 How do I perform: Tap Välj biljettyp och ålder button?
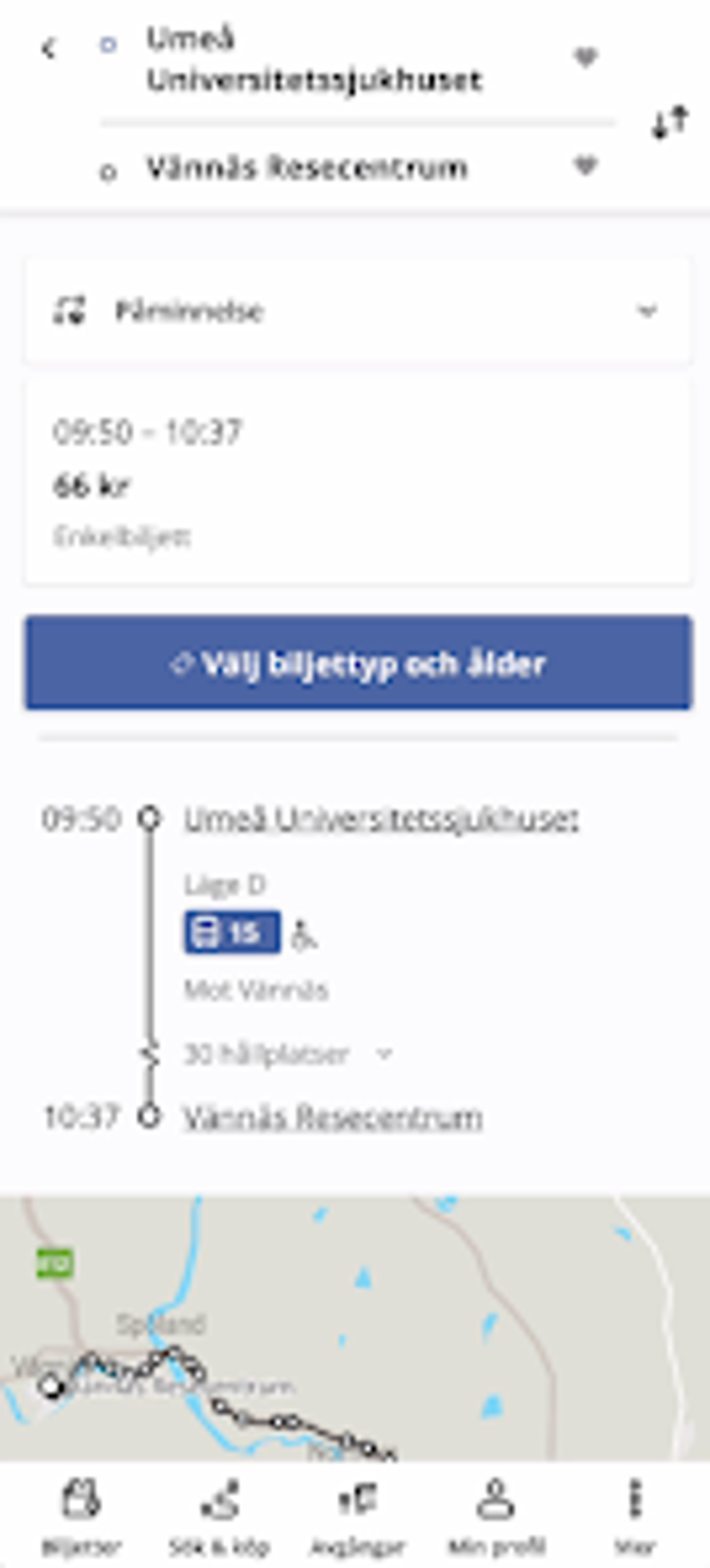[x=358, y=663]
